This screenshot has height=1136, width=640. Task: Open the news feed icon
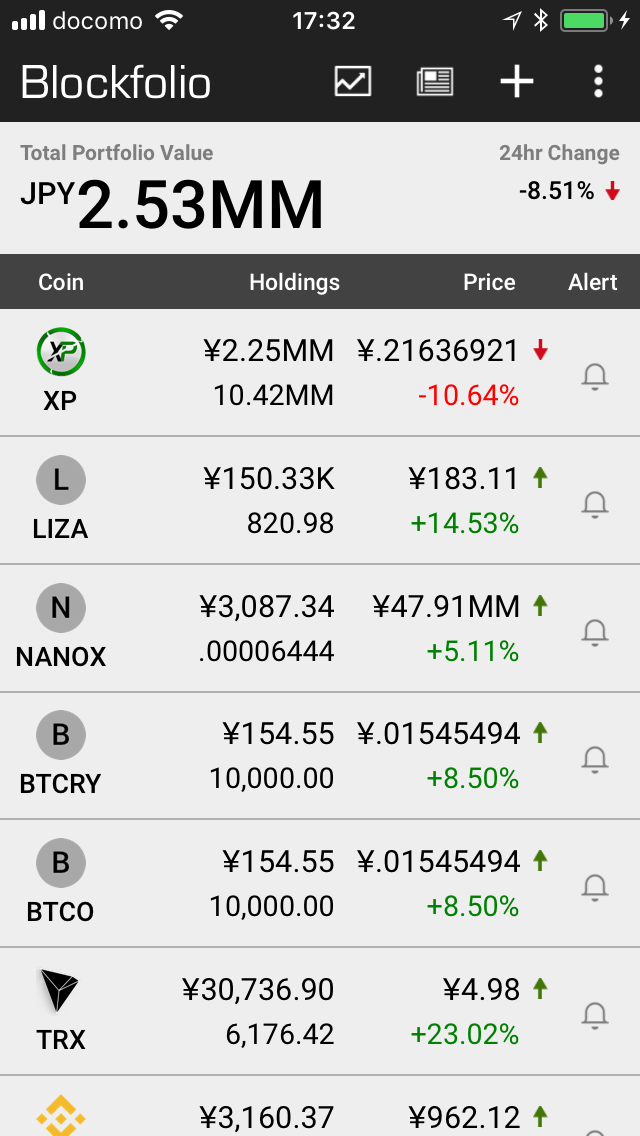pos(435,81)
